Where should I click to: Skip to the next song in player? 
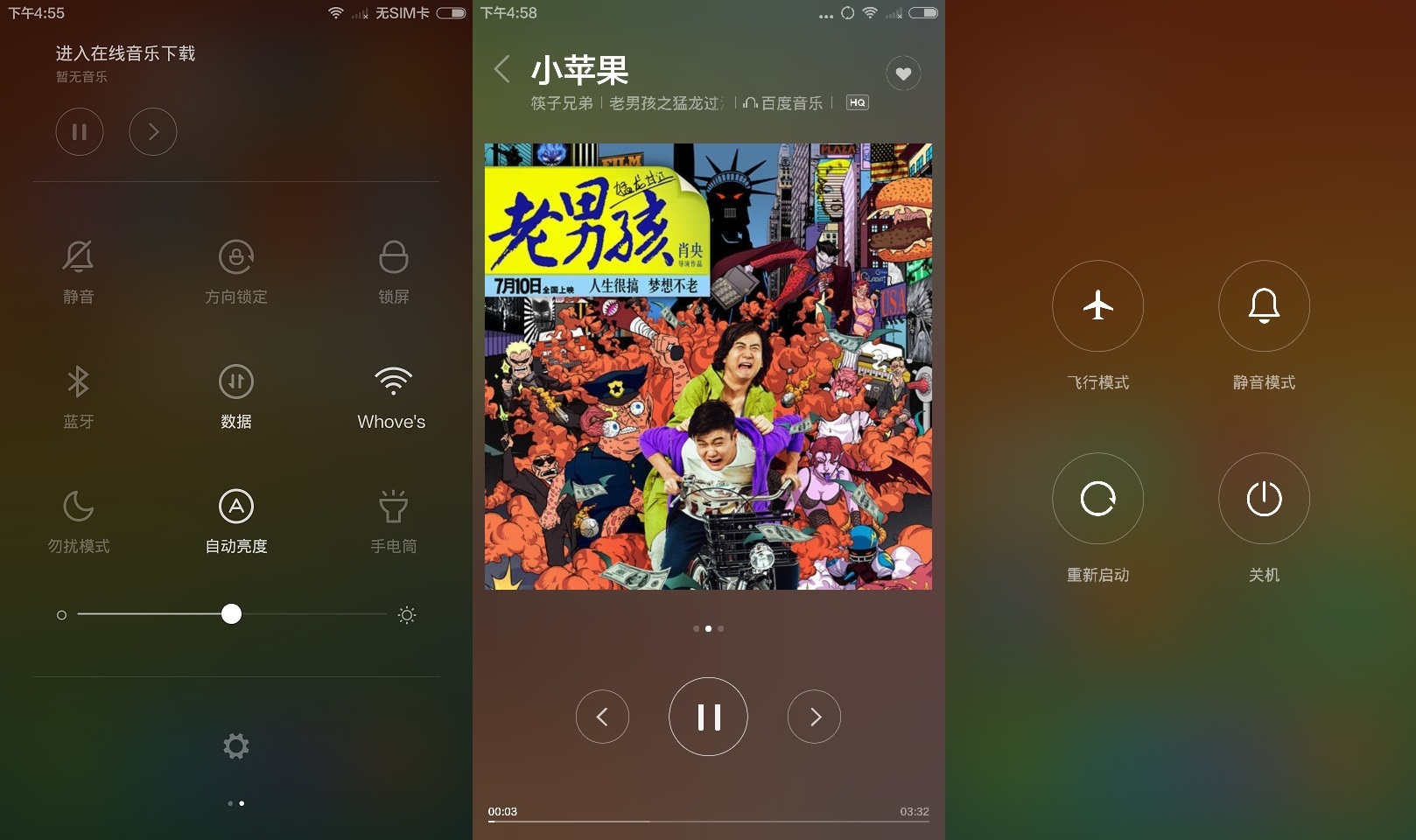click(x=814, y=717)
